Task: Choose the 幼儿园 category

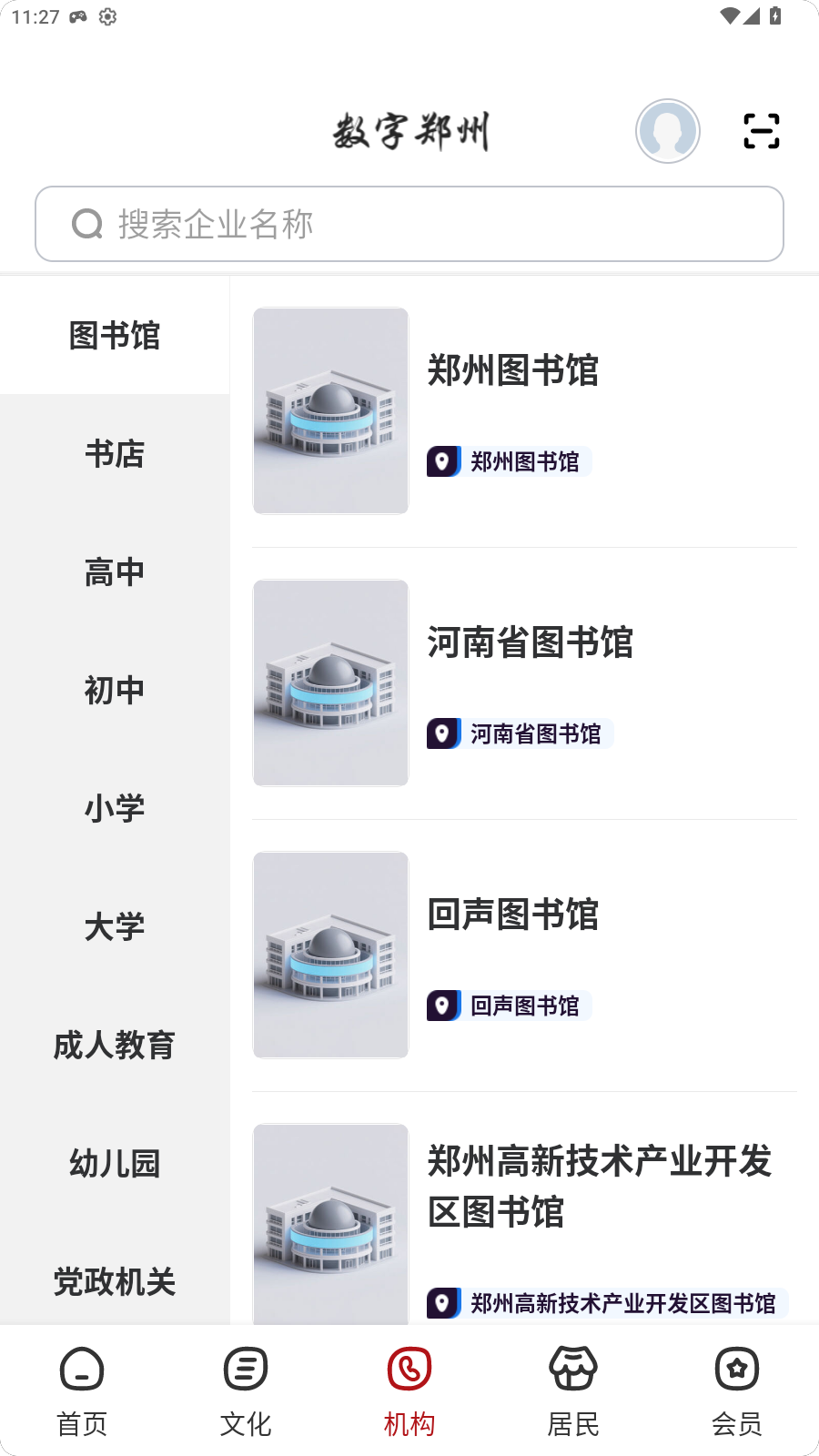Action: 115,1164
